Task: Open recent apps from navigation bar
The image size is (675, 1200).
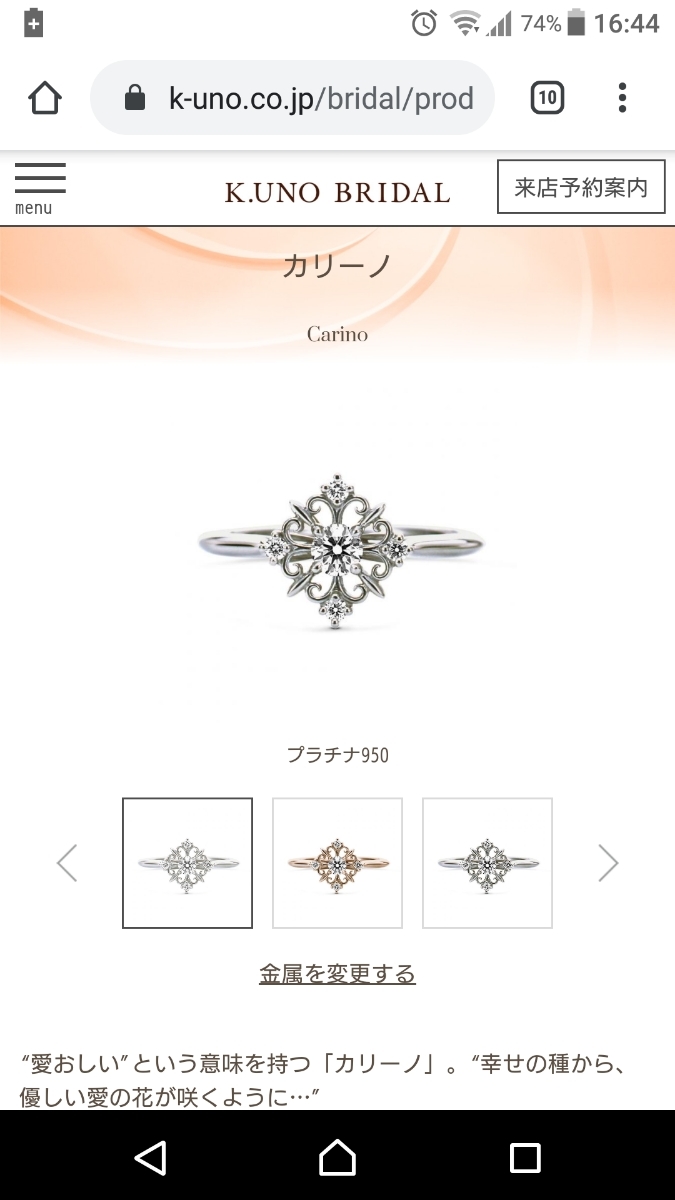Action: (525, 1157)
